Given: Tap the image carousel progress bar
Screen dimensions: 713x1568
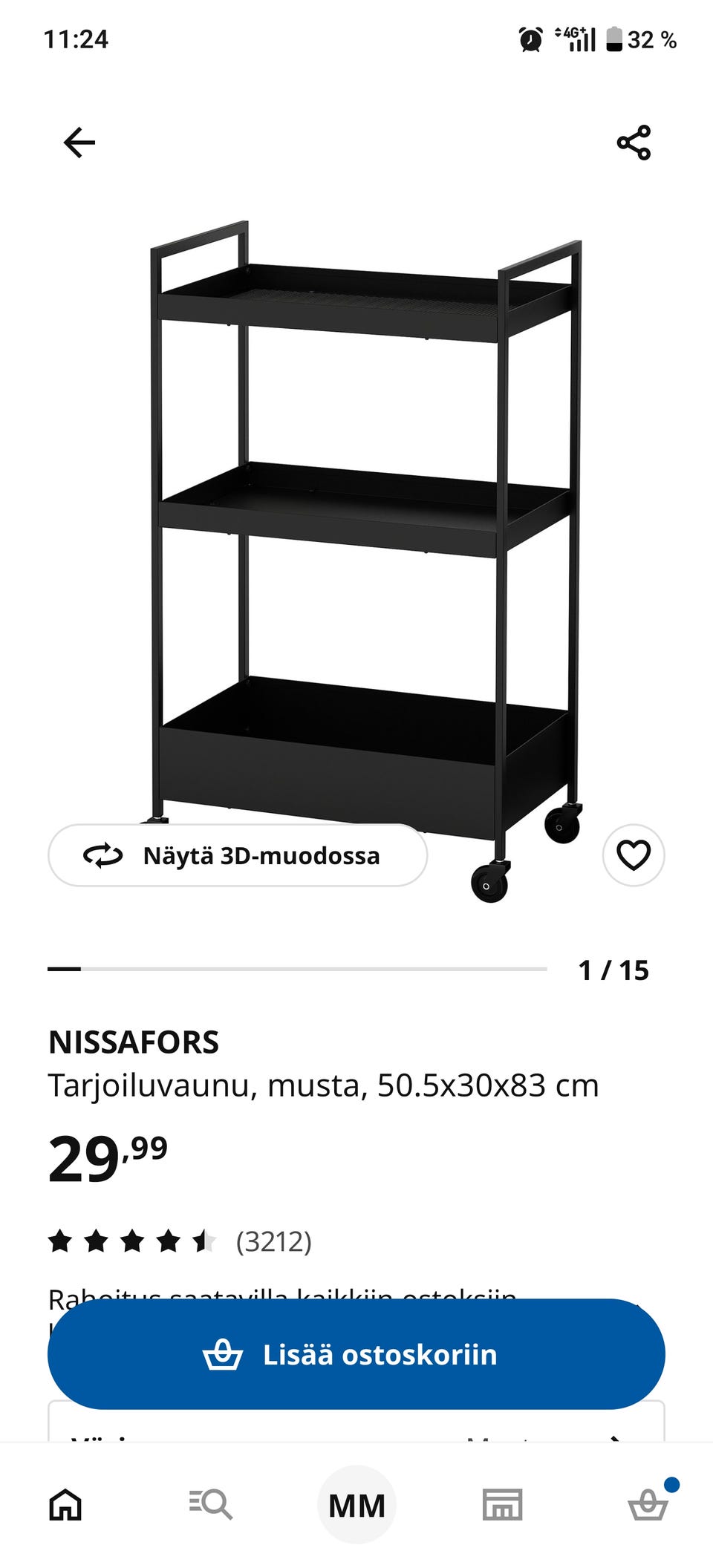Looking at the screenshot, I should tap(297, 969).
